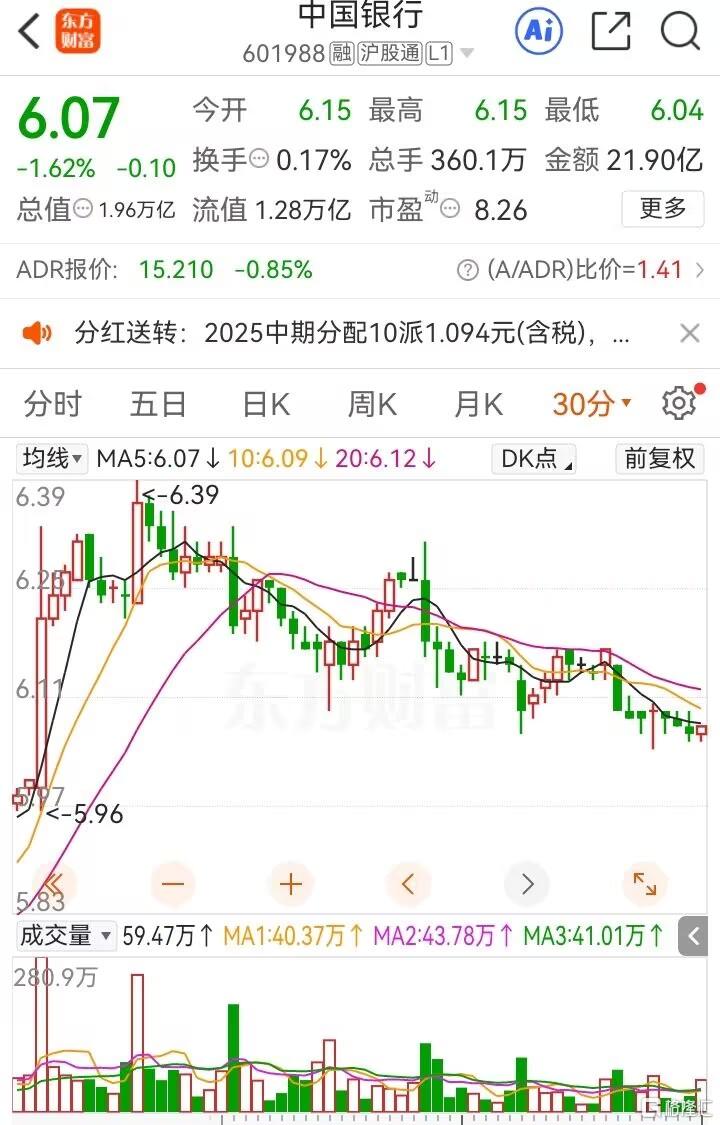Change the 前复权 adjustment setting
Viewport: 720px width, 1125px height.
(659, 459)
